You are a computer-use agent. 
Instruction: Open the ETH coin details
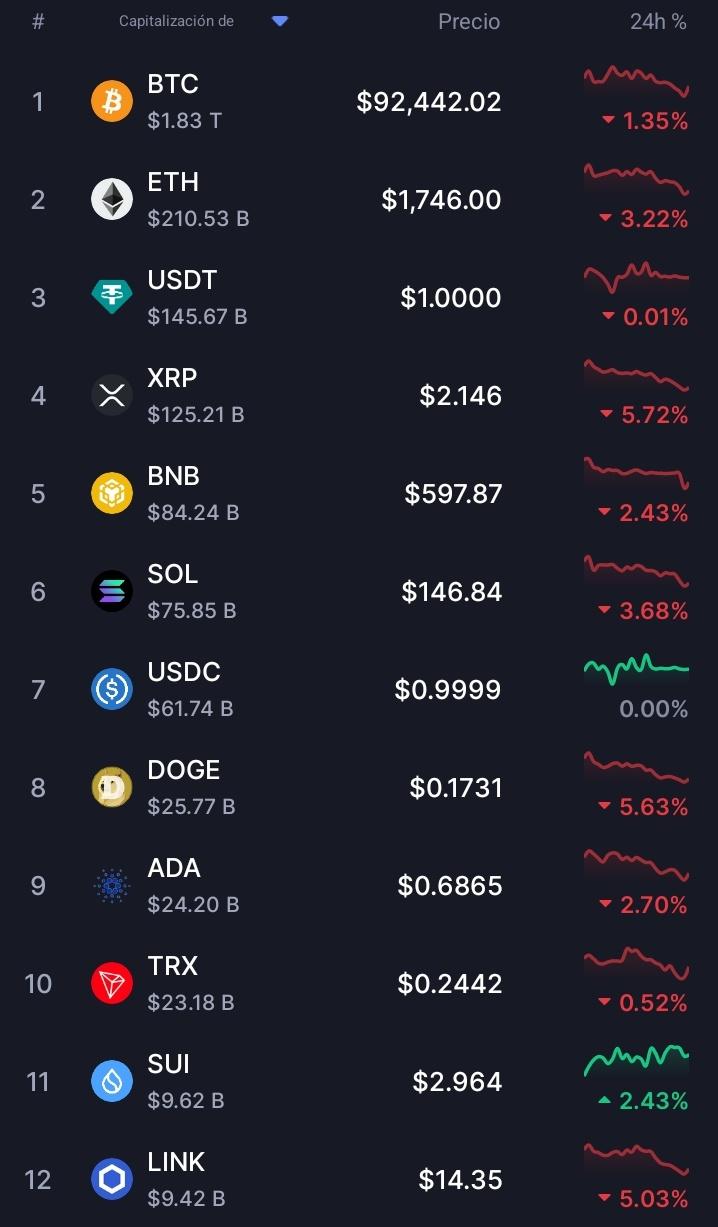(x=359, y=199)
